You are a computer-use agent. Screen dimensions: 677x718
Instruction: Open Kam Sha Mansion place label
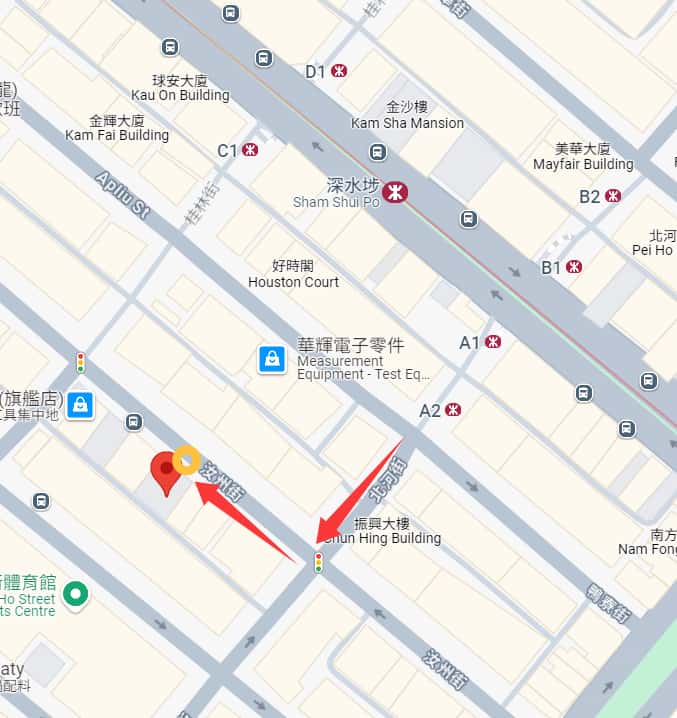point(407,115)
